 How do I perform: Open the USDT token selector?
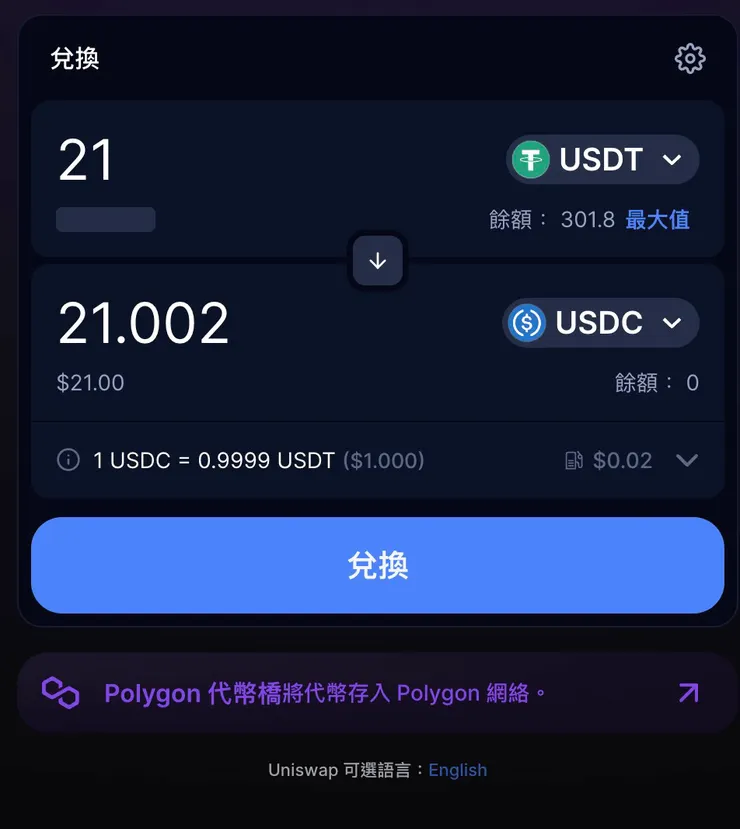click(602, 160)
